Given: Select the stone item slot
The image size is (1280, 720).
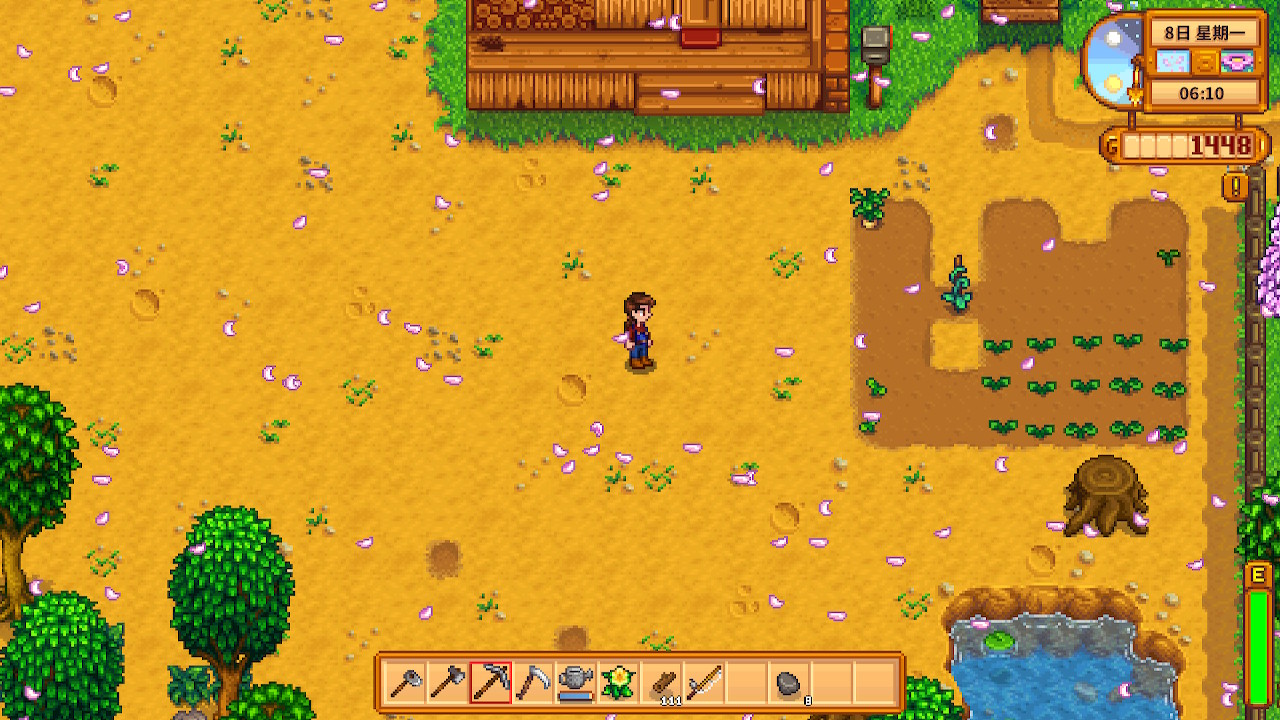Looking at the screenshot, I should [x=790, y=683].
